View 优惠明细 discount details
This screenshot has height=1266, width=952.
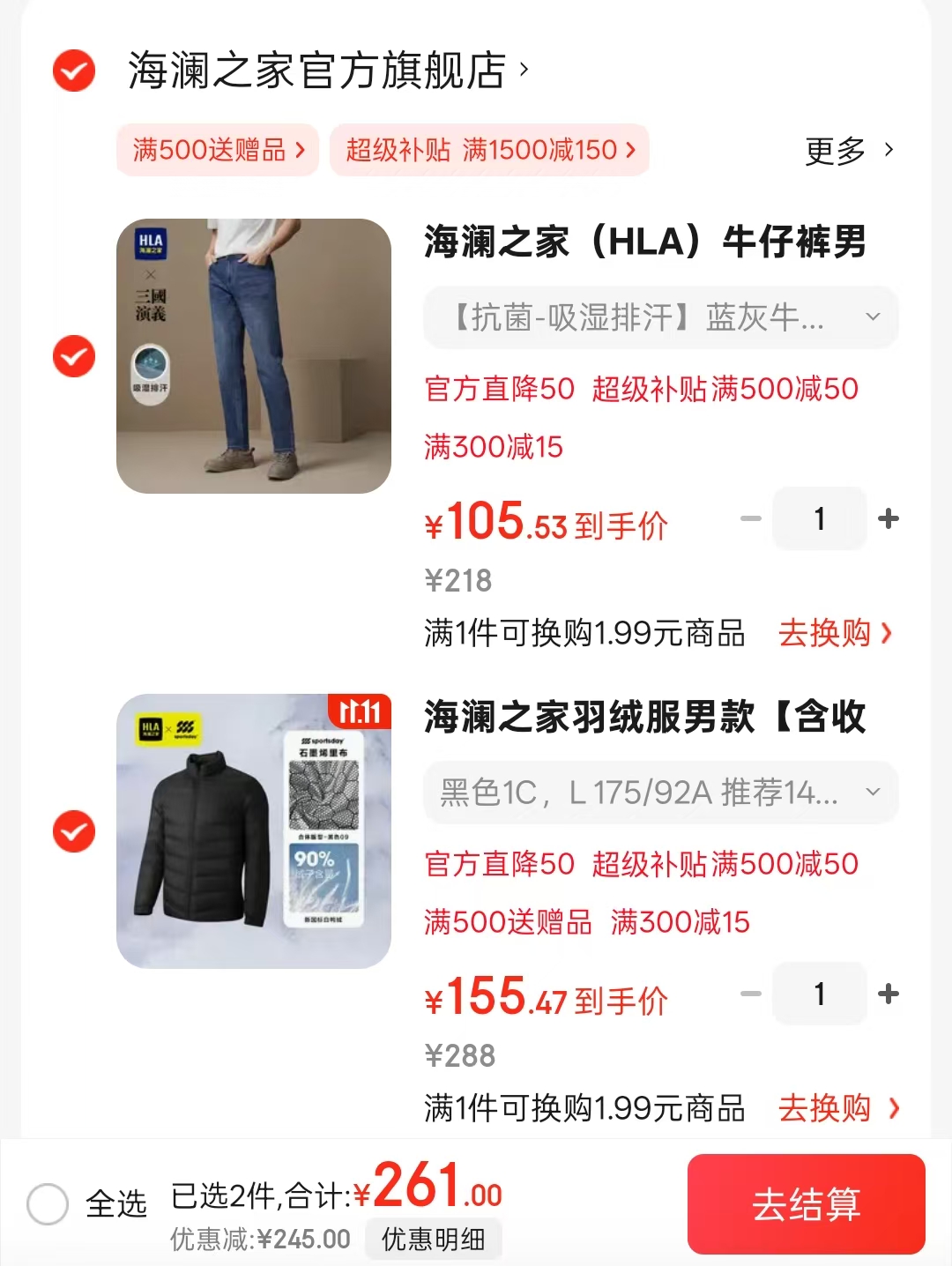[x=433, y=1240]
